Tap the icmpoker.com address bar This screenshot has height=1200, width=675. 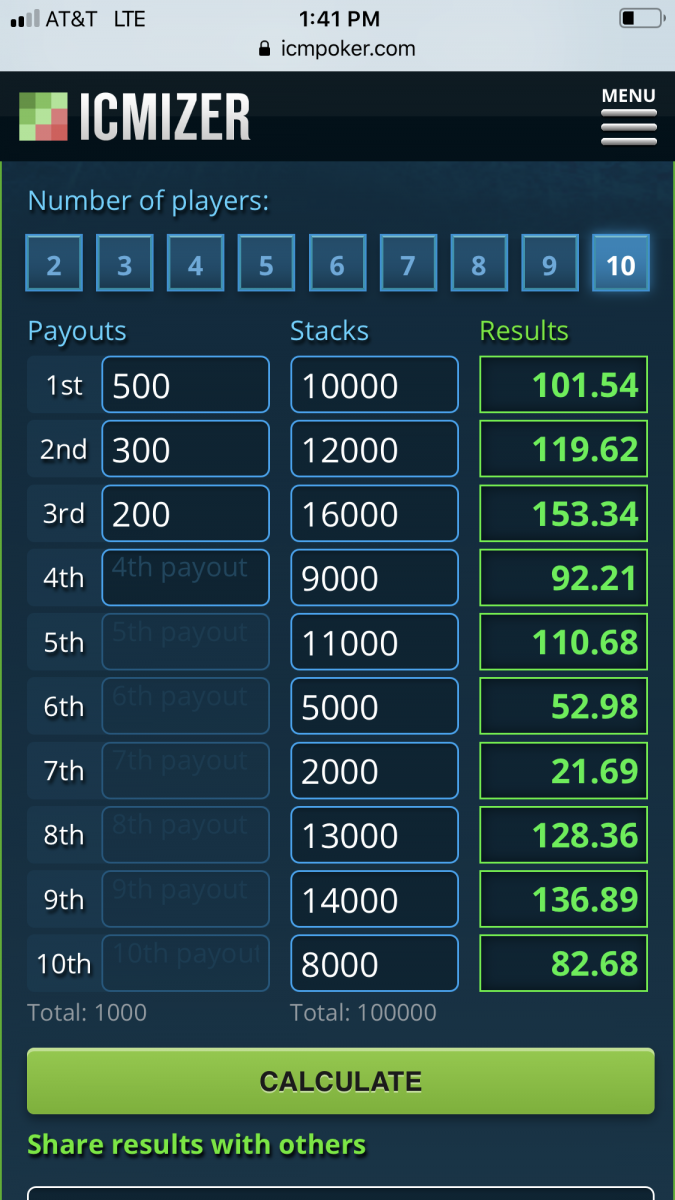click(x=337, y=48)
